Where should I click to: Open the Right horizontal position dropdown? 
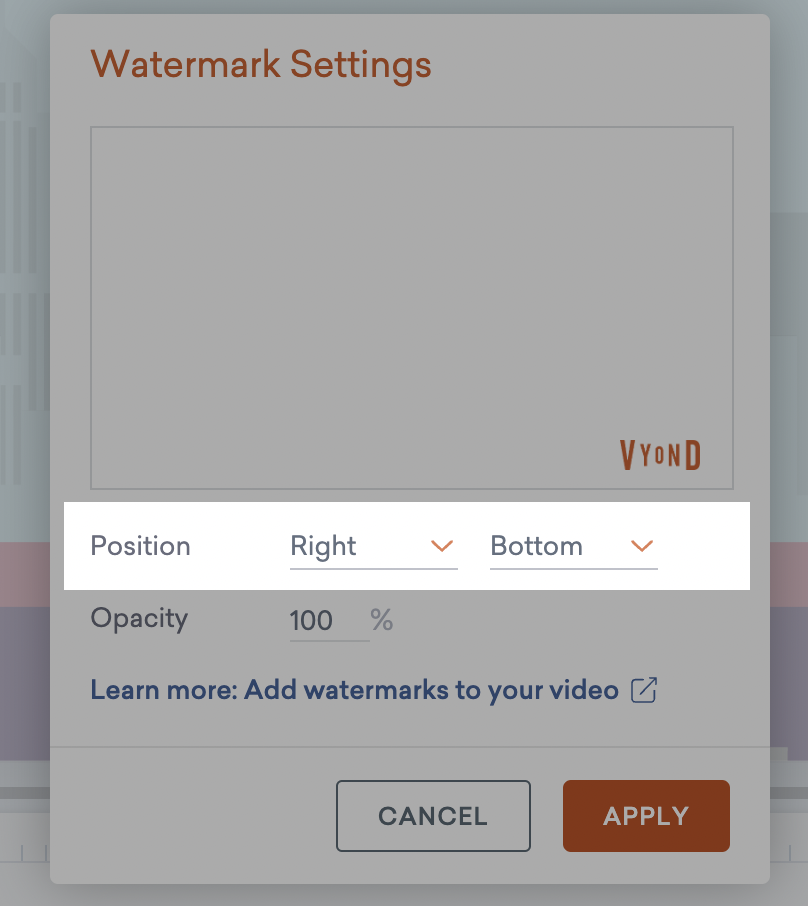(x=373, y=547)
